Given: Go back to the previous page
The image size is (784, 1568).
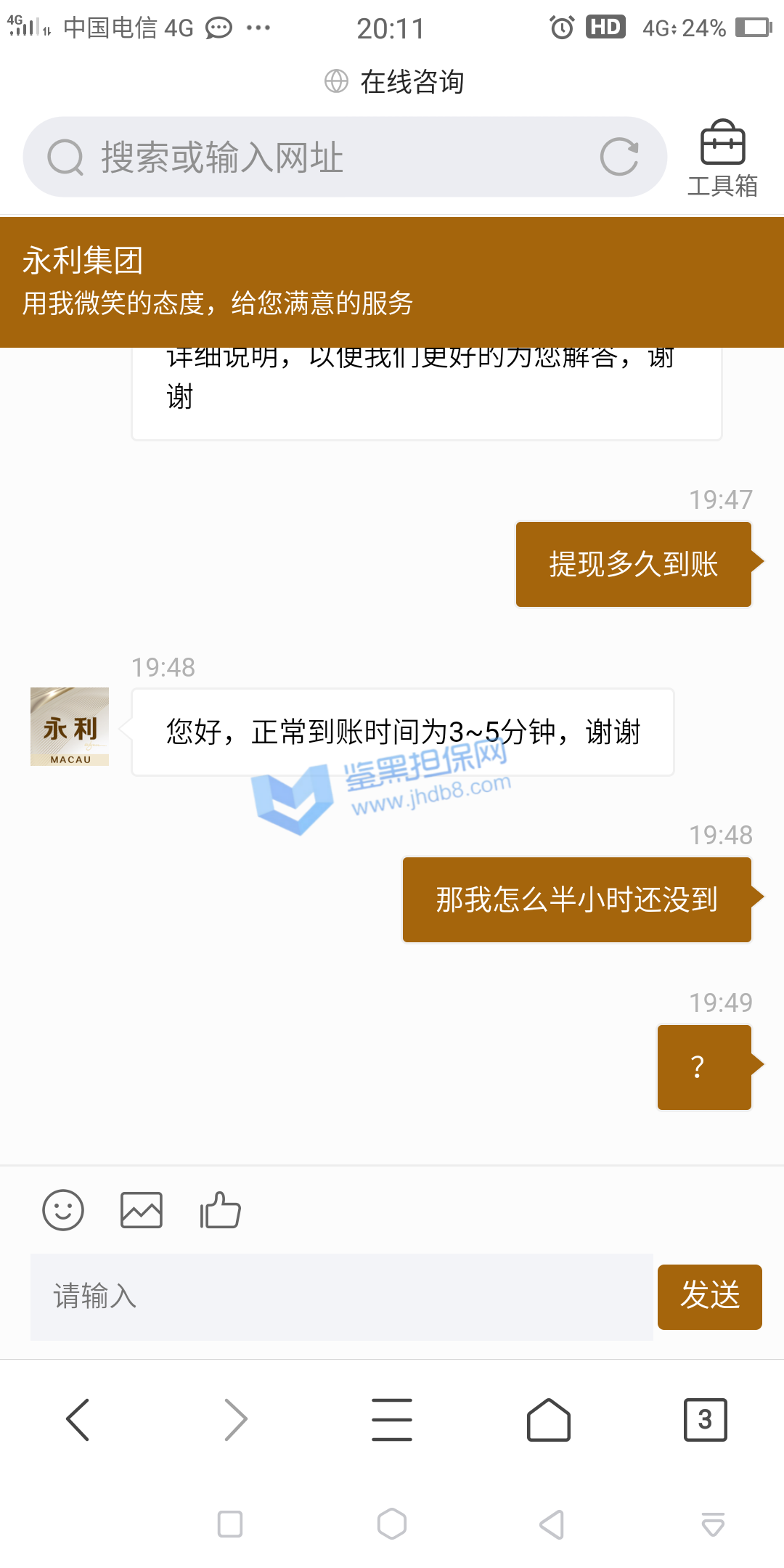Looking at the screenshot, I should tap(78, 1419).
